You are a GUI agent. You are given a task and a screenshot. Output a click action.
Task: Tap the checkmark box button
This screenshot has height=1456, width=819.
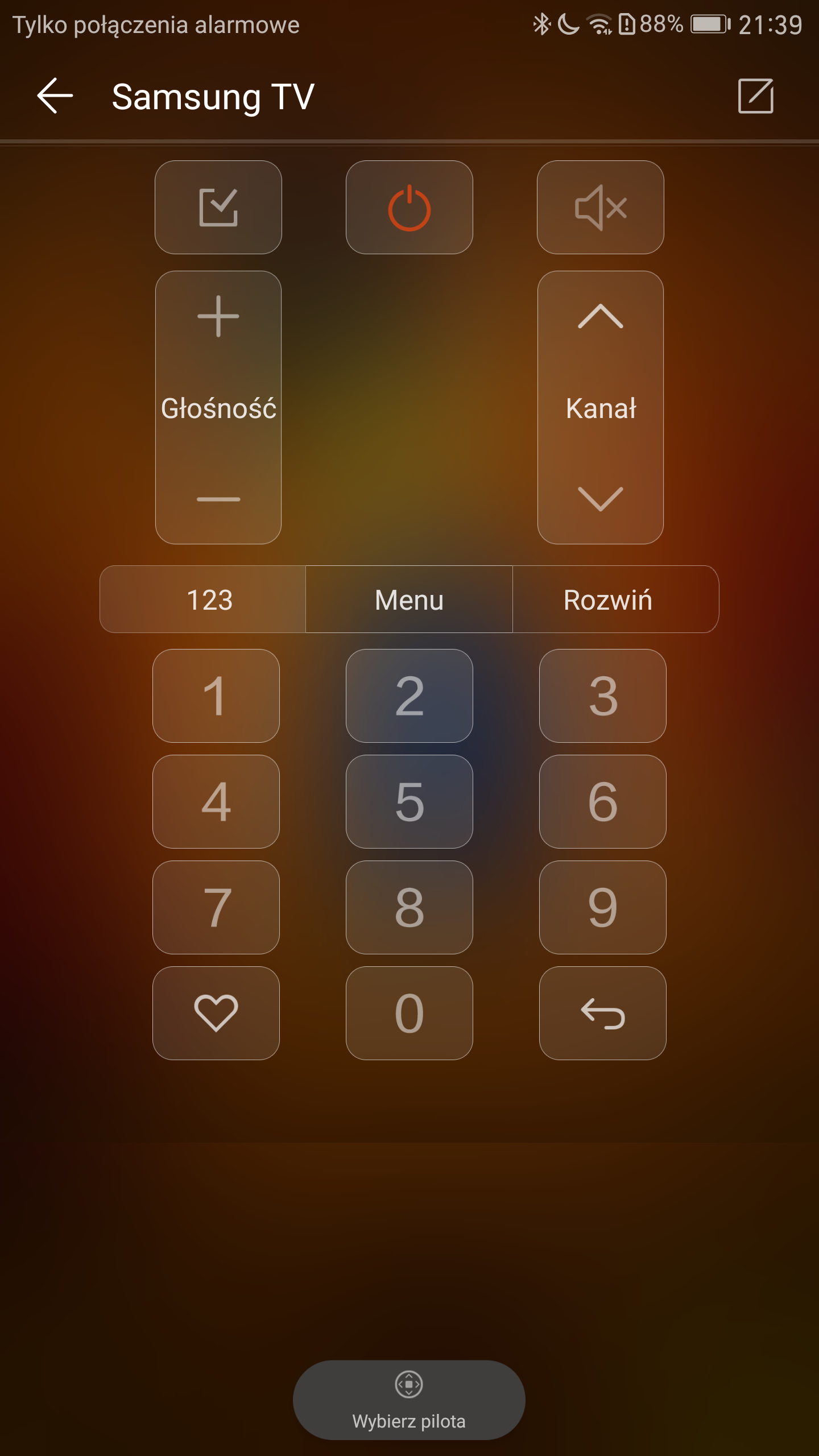tap(218, 208)
